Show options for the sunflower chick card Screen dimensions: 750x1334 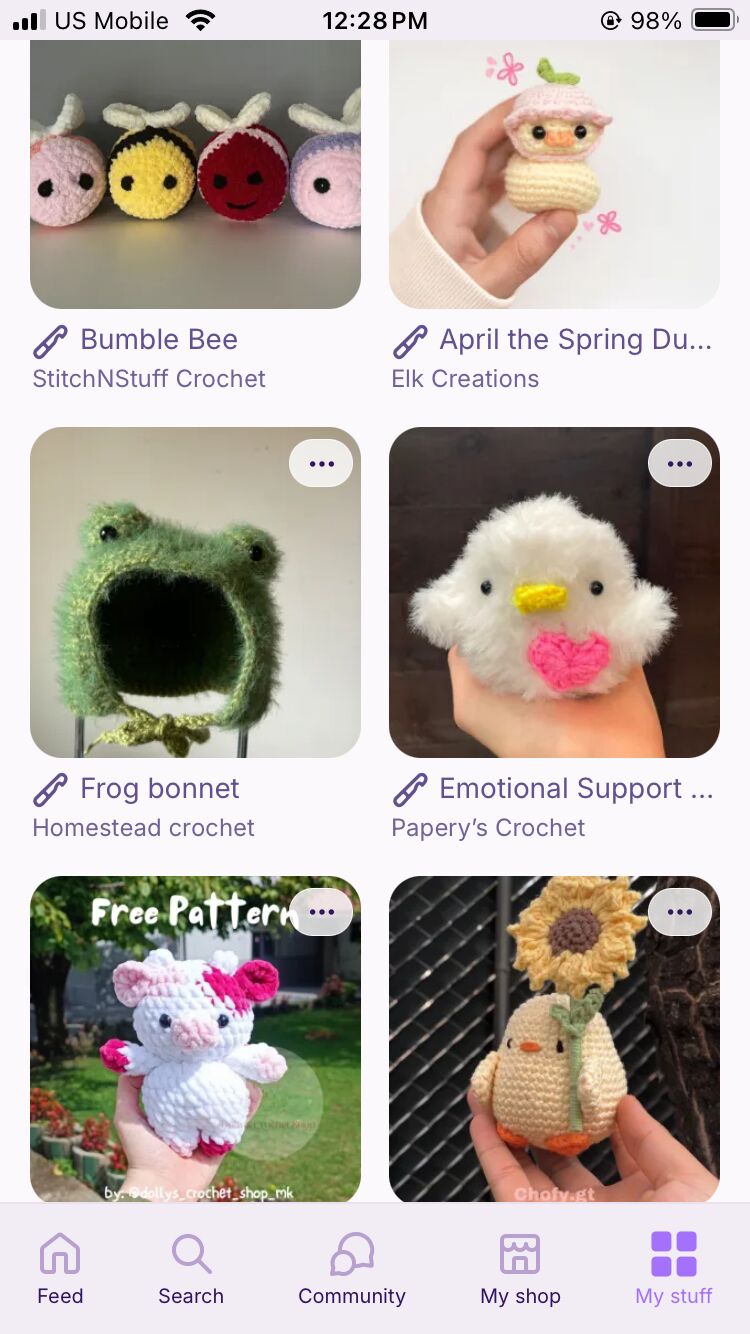tap(680, 912)
